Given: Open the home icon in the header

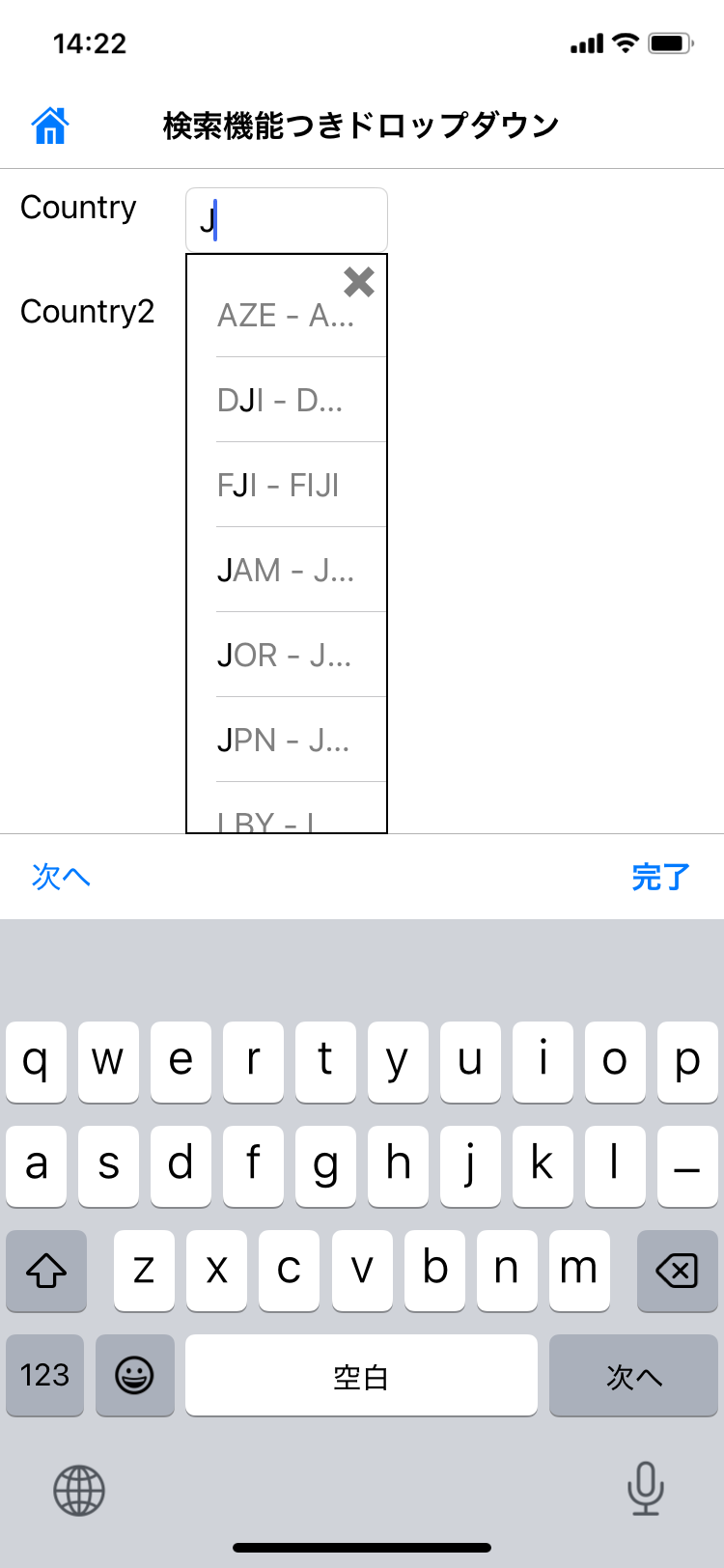Looking at the screenshot, I should click(50, 126).
